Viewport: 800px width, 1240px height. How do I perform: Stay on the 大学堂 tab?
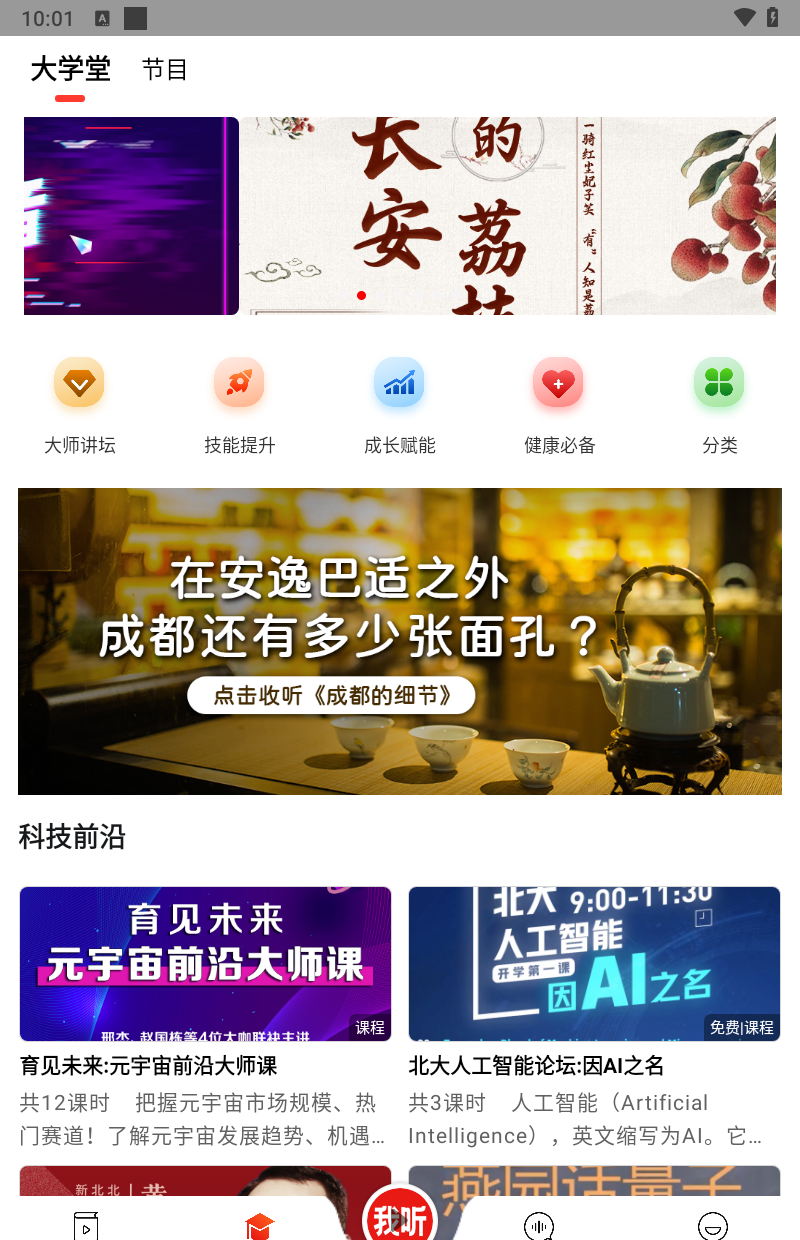(70, 69)
